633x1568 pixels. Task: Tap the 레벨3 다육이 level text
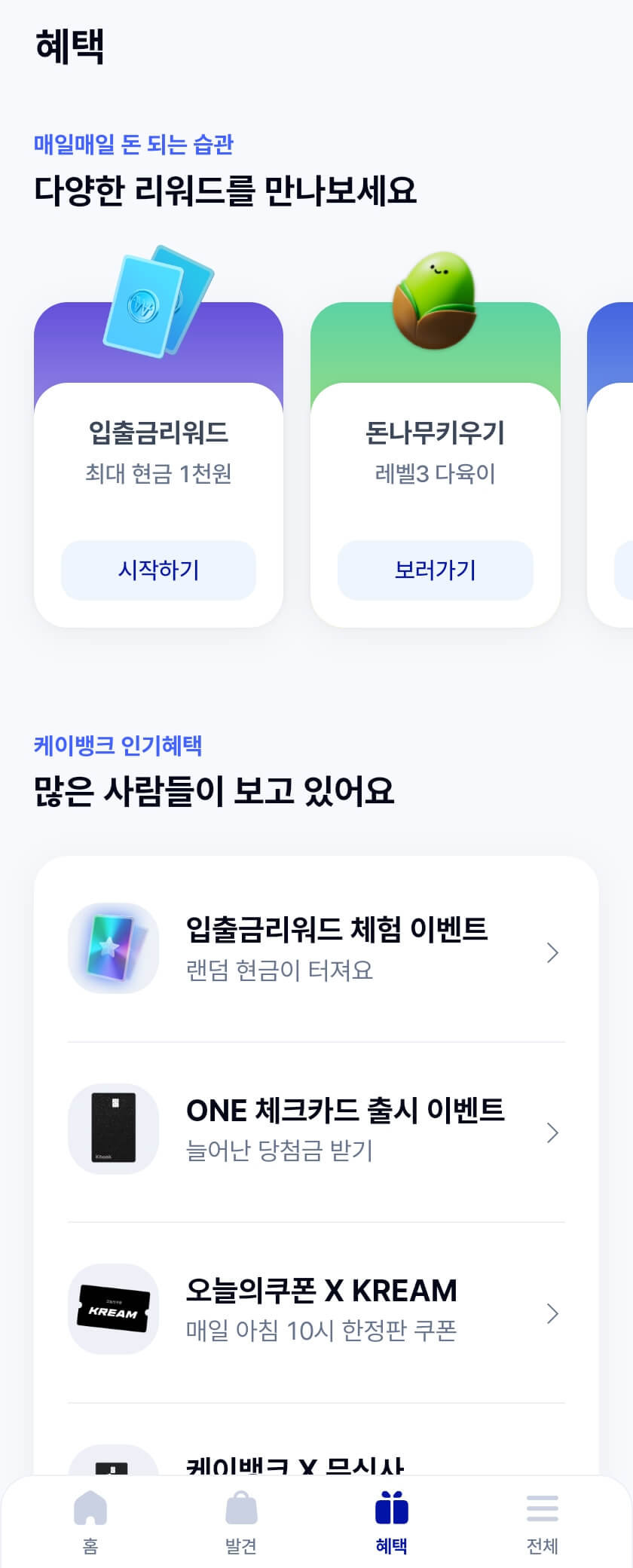(435, 472)
